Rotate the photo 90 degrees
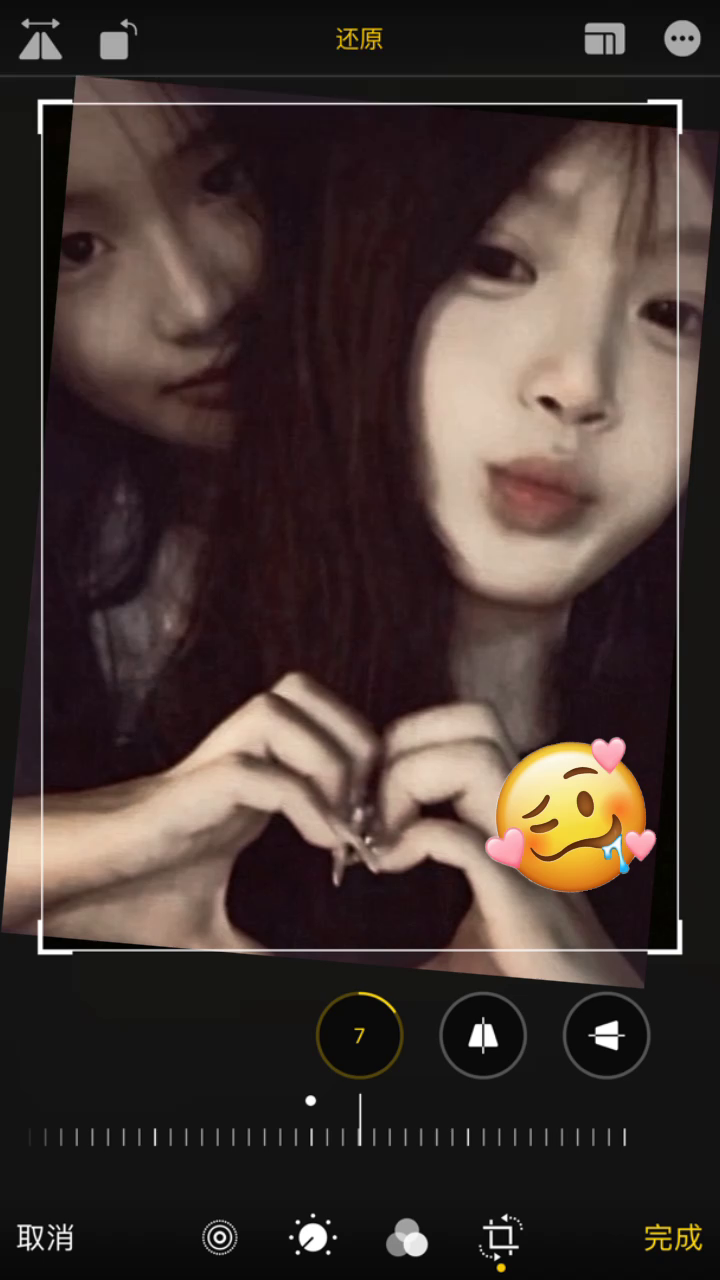Viewport: 720px width, 1280px height. [x=118, y=40]
